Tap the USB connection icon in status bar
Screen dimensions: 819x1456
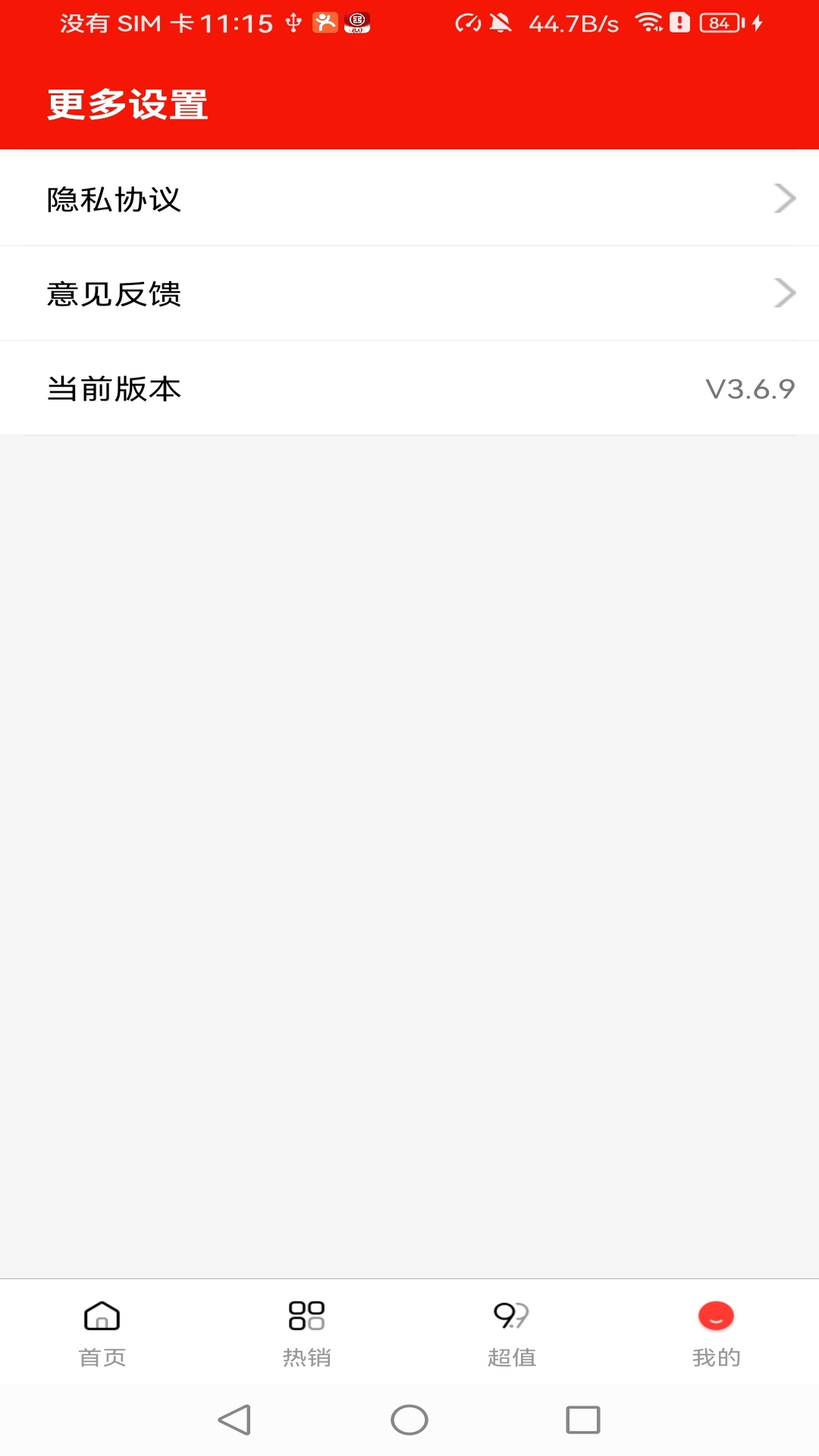293,23
